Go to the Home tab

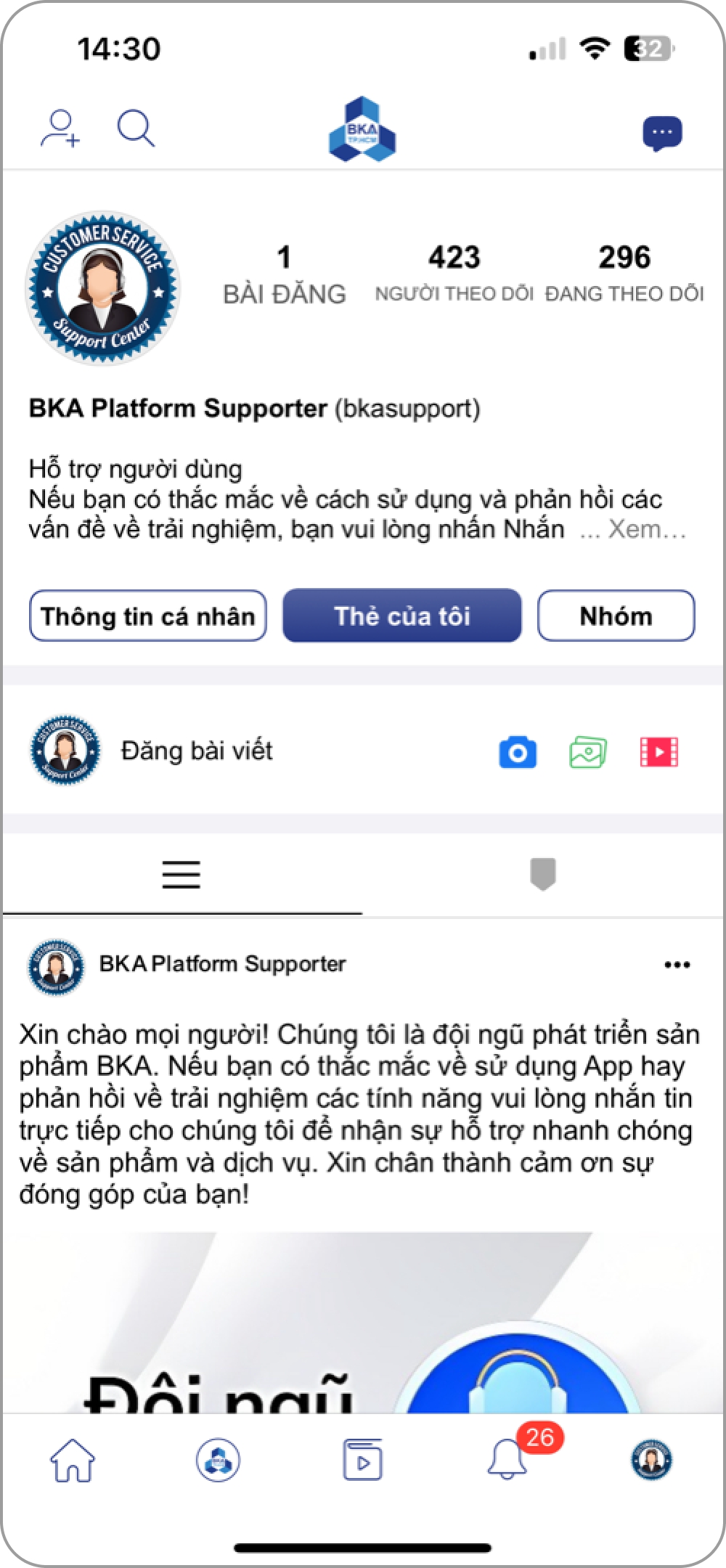coord(73,1460)
